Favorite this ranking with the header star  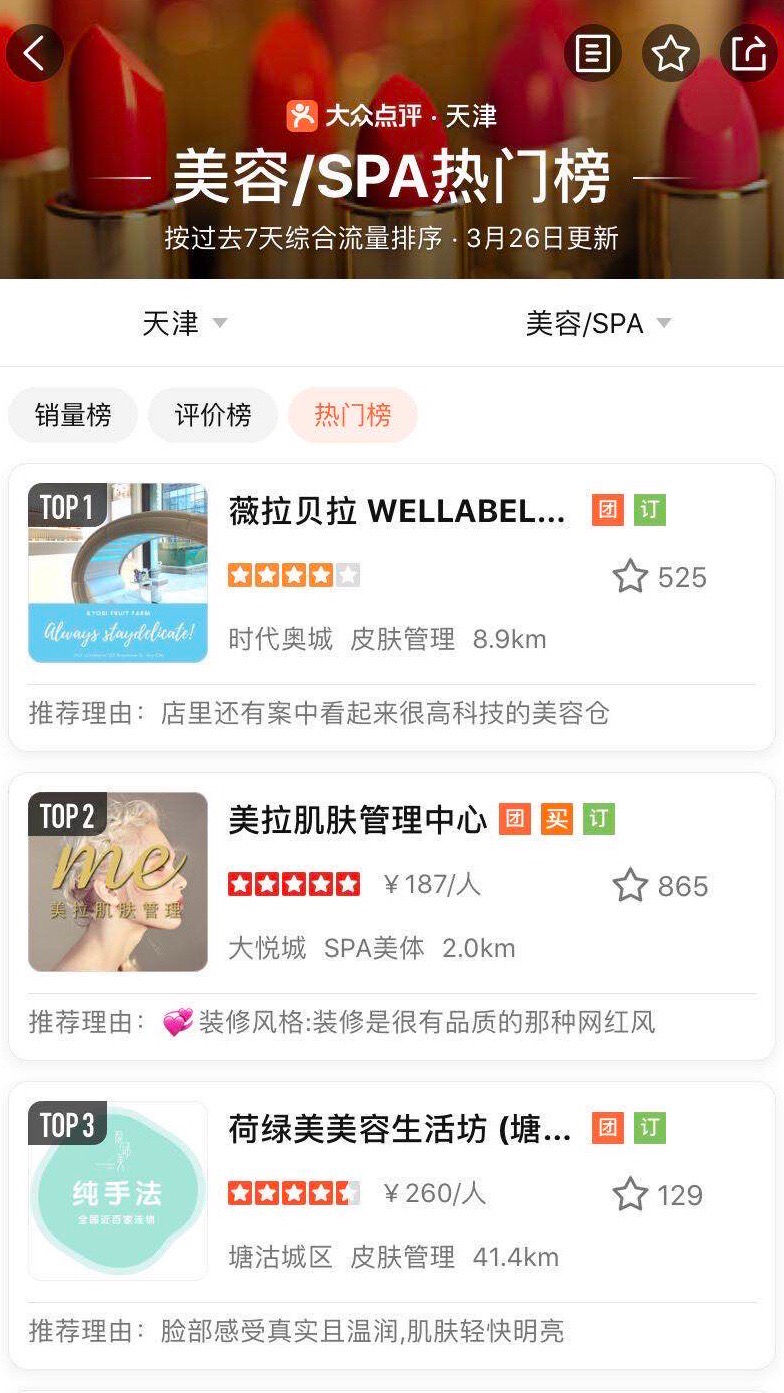[670, 53]
